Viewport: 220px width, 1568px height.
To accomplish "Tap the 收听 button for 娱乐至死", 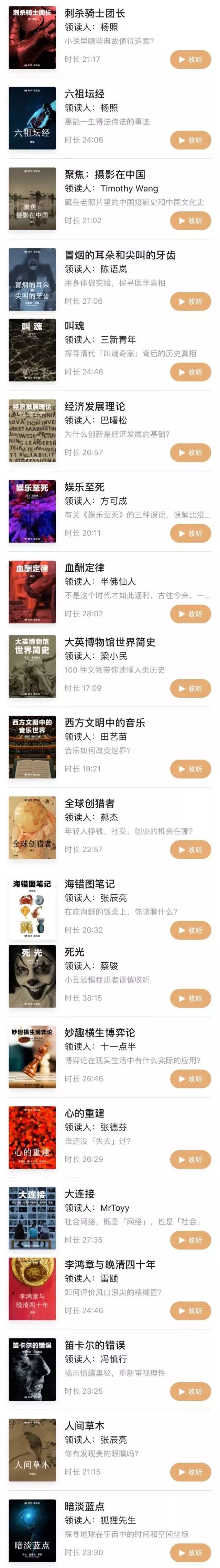I will 190,533.
